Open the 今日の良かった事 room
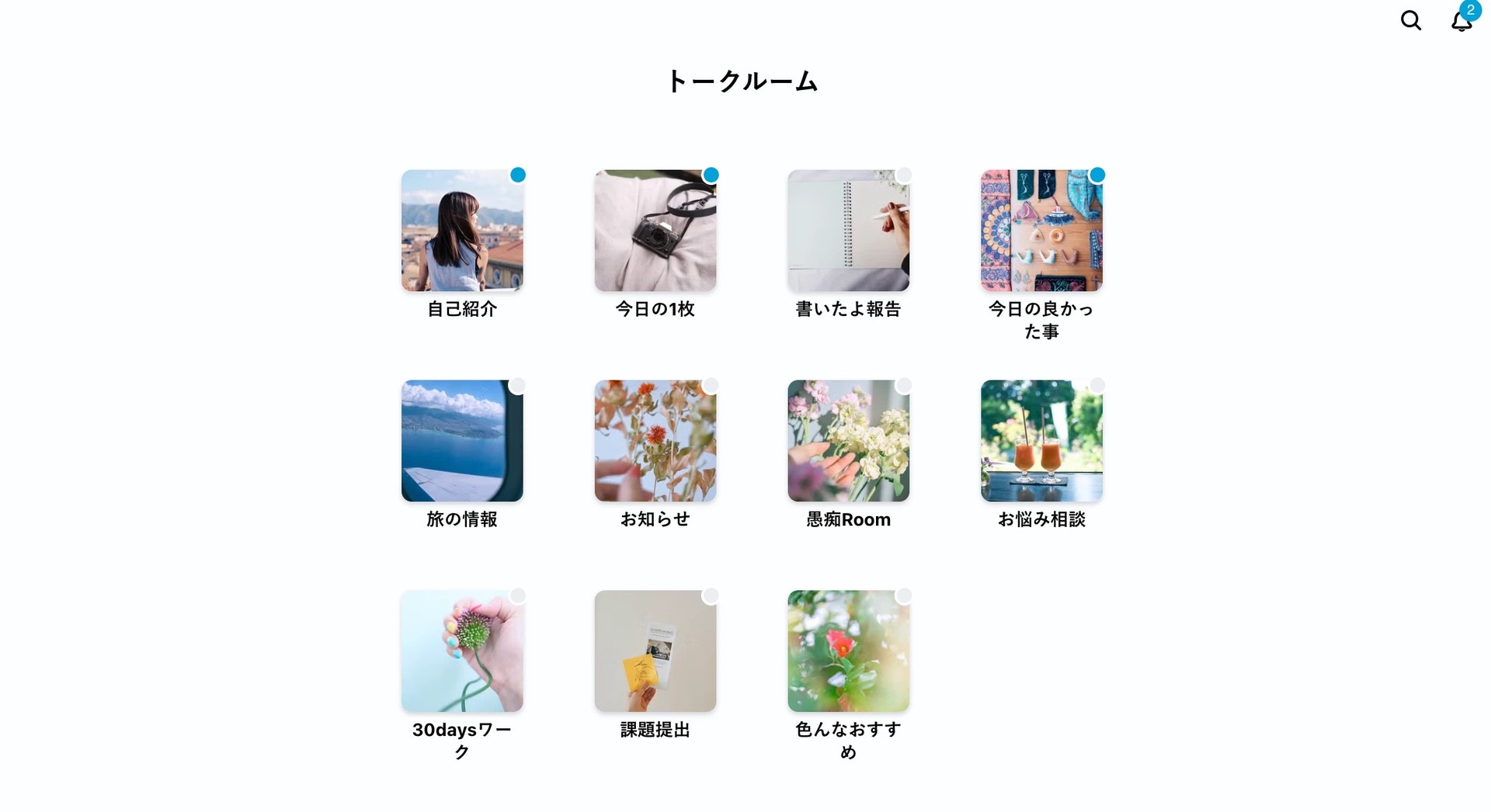 click(1041, 231)
